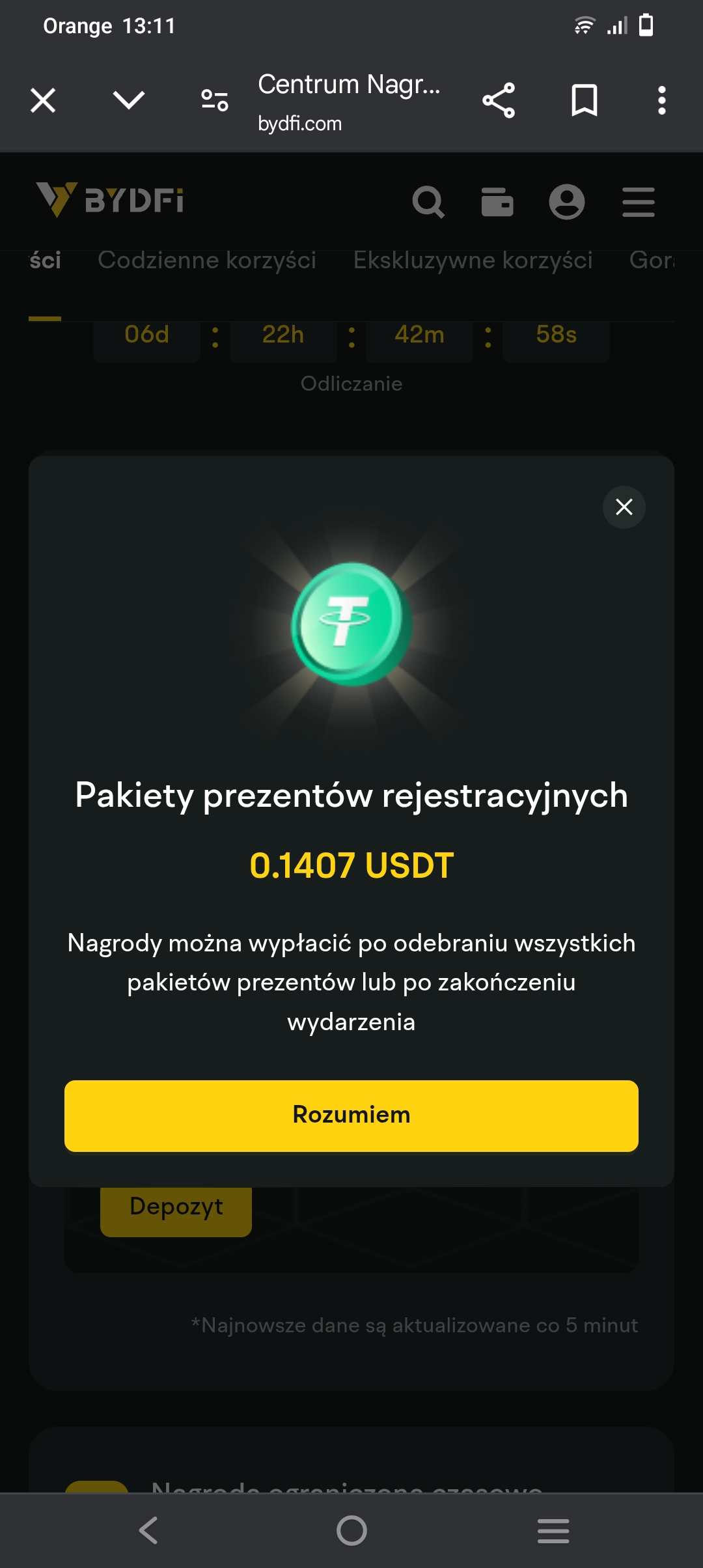Open the browser overflow menu
This screenshot has width=703, height=1568.
[661, 100]
